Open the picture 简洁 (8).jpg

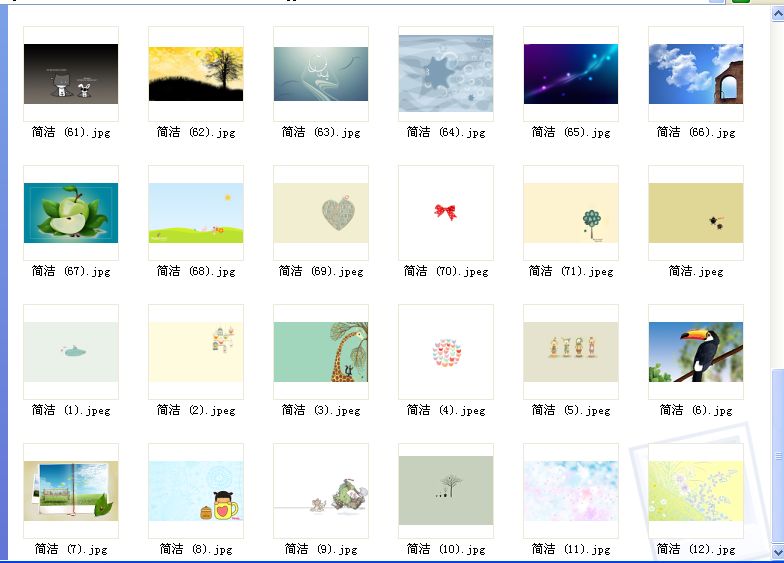196,491
